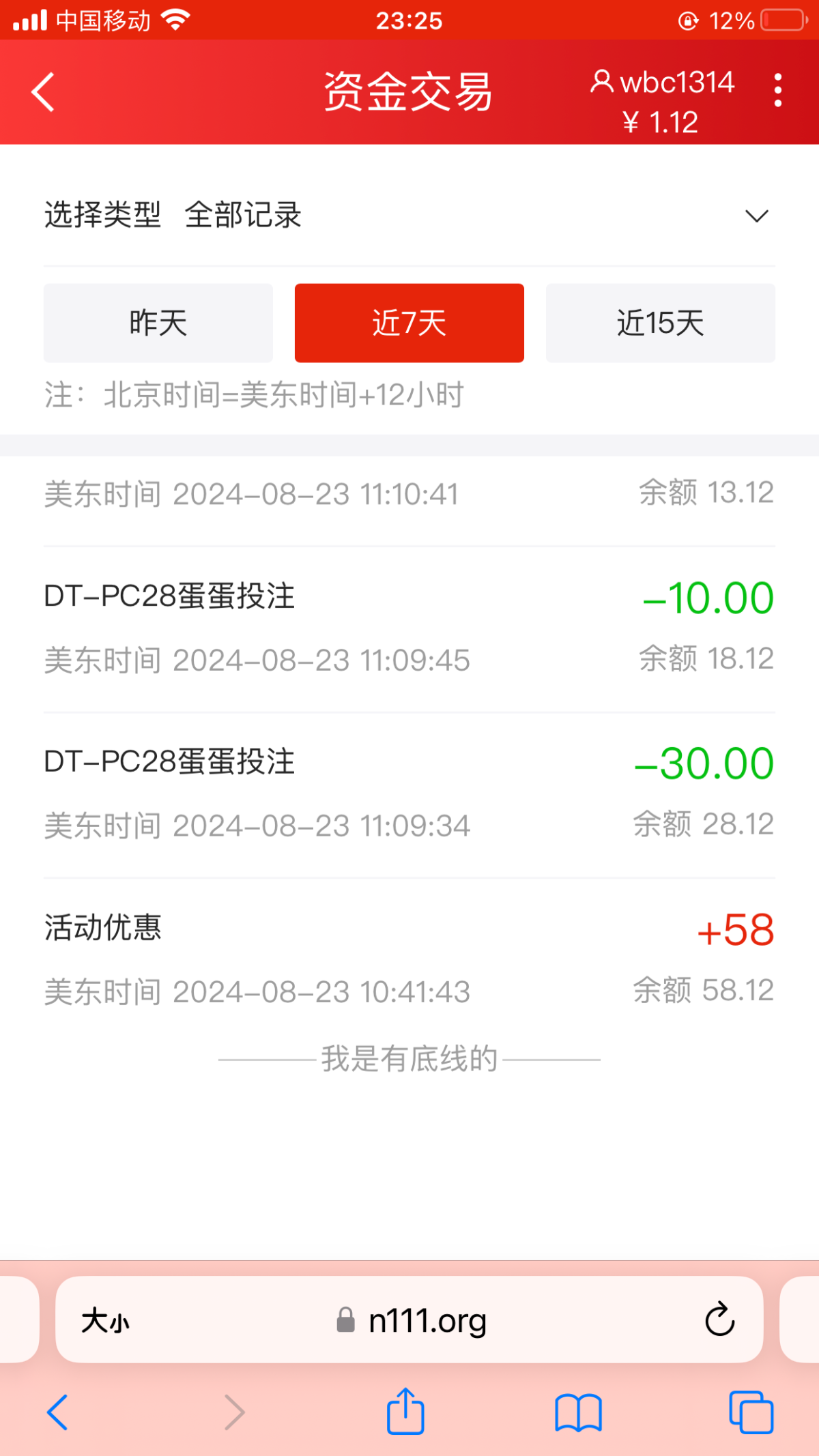The image size is (819, 1456).
Task: Tap the n111.org address bar
Action: click(427, 1321)
